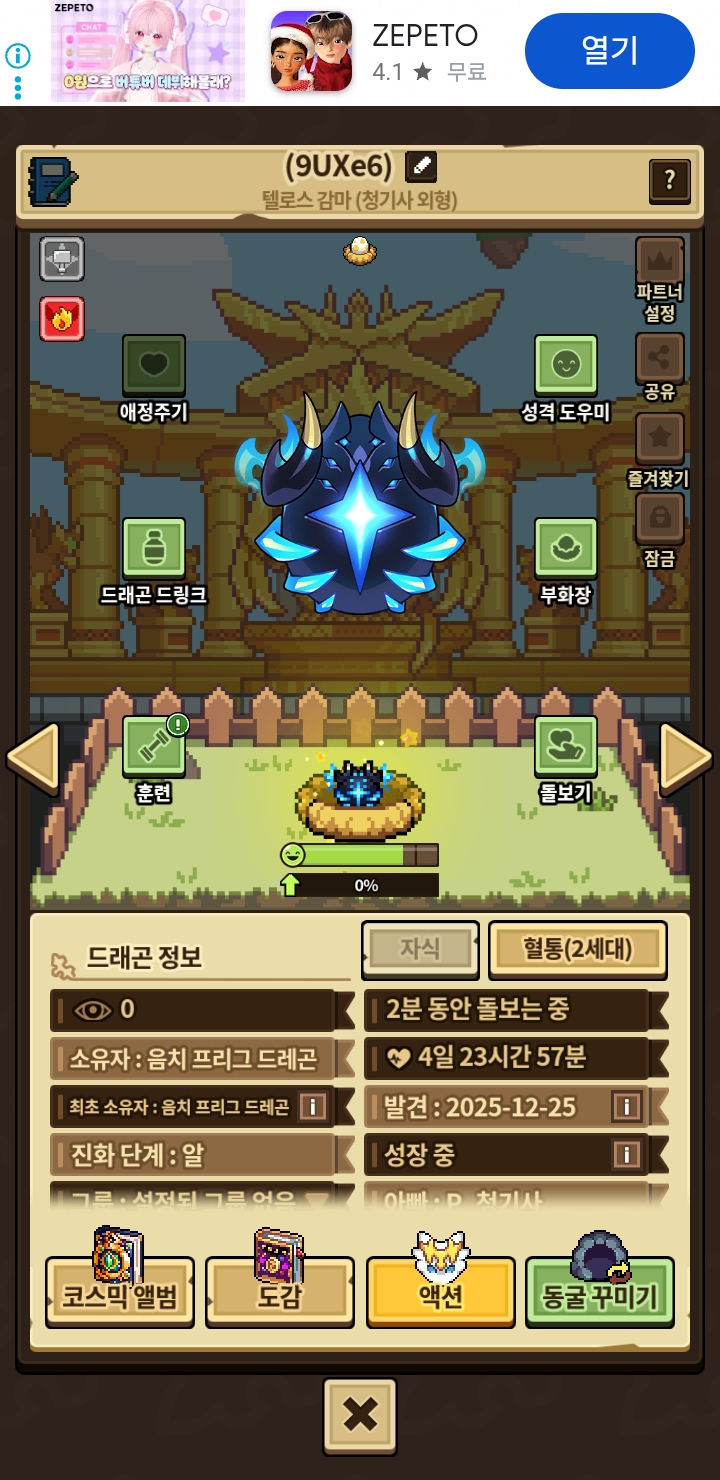Screen dimensions: 720x1480
Task: Open 성격 도우미 personality helper
Action: pyautogui.click(x=565, y=366)
